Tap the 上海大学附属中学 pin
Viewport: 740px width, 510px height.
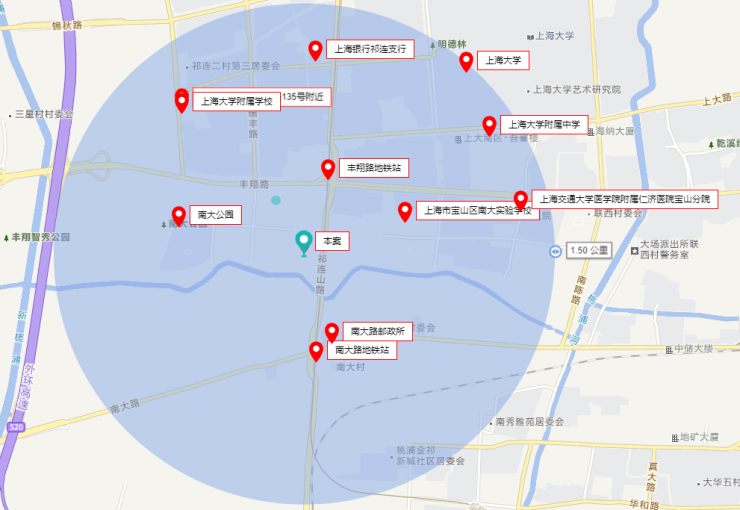pos(489,124)
